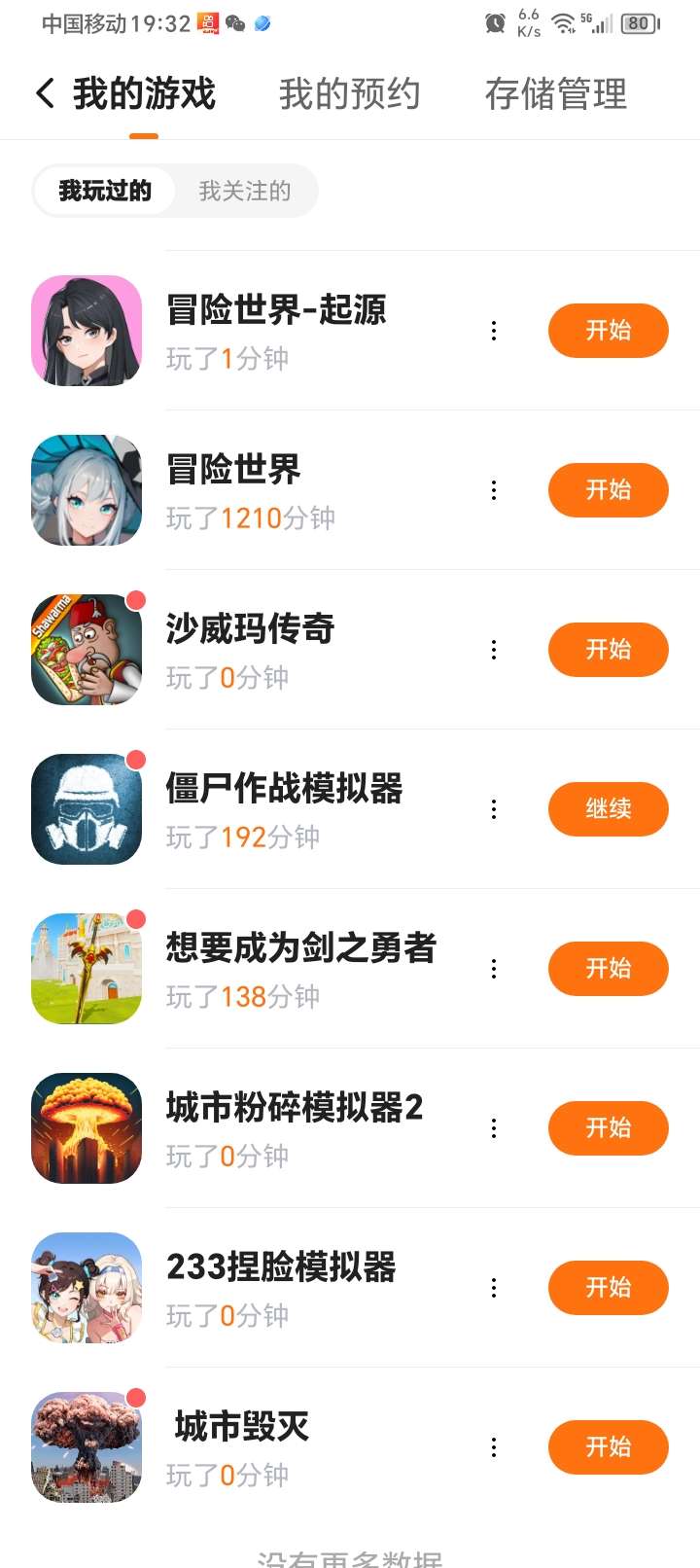Continue 僵尸作战模拟器 with the 继续 button

click(608, 809)
